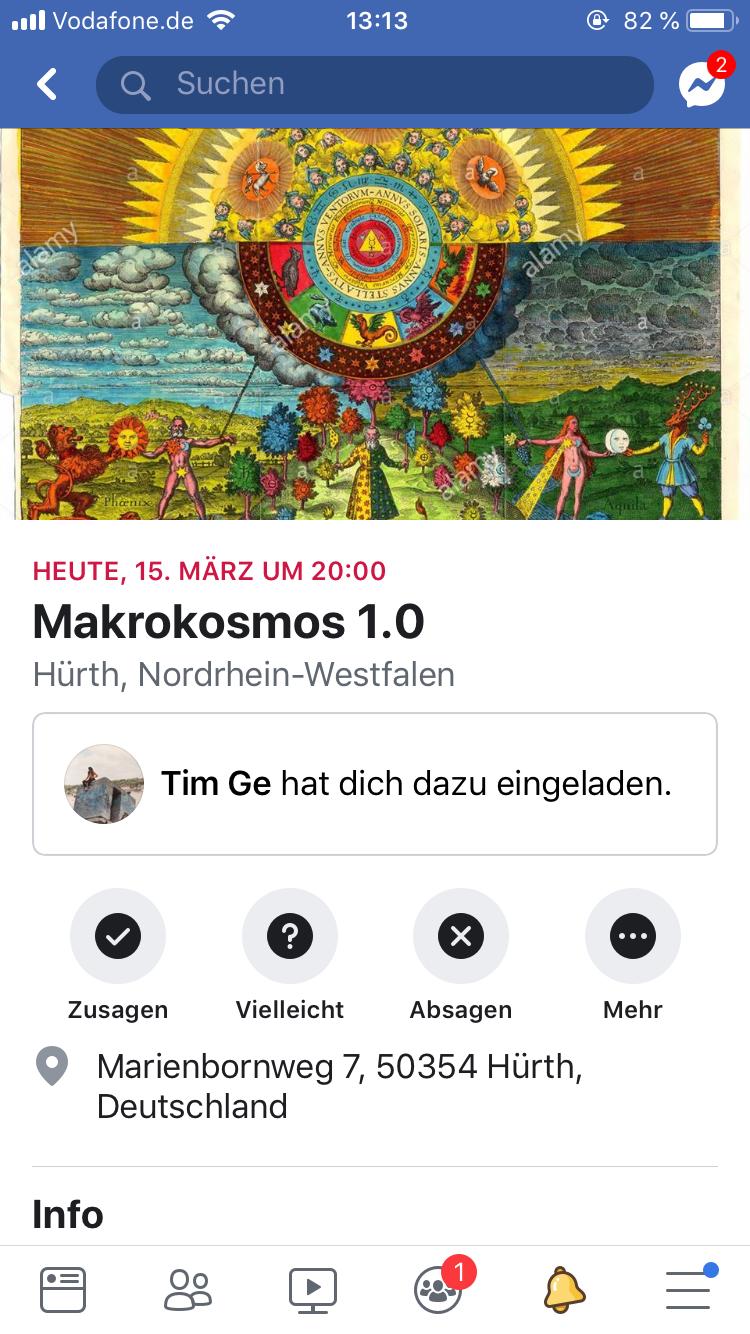Open Tim Ge's invitation card
This screenshot has width=750, height=1334.
coord(374,784)
